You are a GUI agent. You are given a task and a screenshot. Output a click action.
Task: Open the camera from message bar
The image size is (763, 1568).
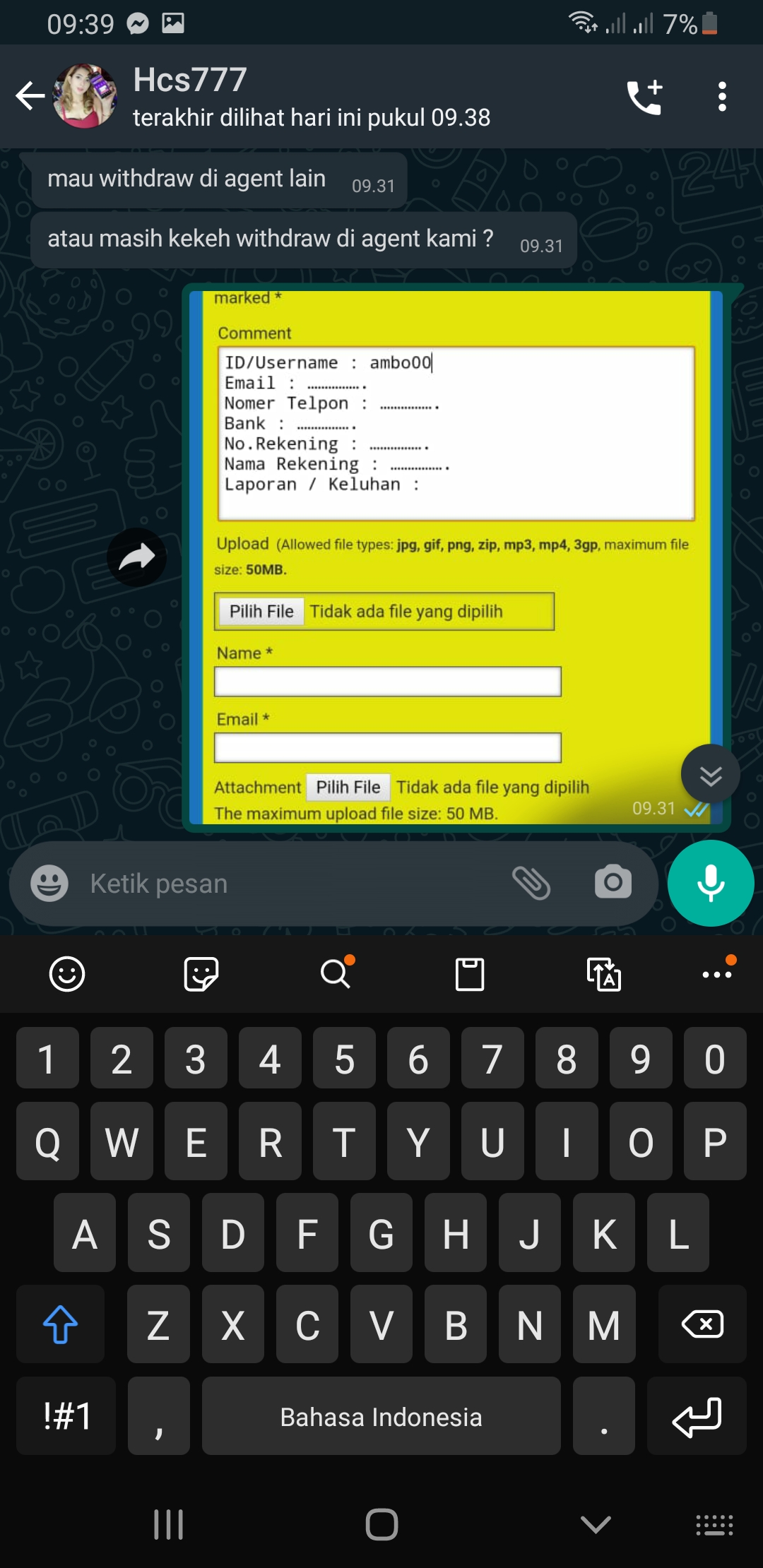(613, 882)
